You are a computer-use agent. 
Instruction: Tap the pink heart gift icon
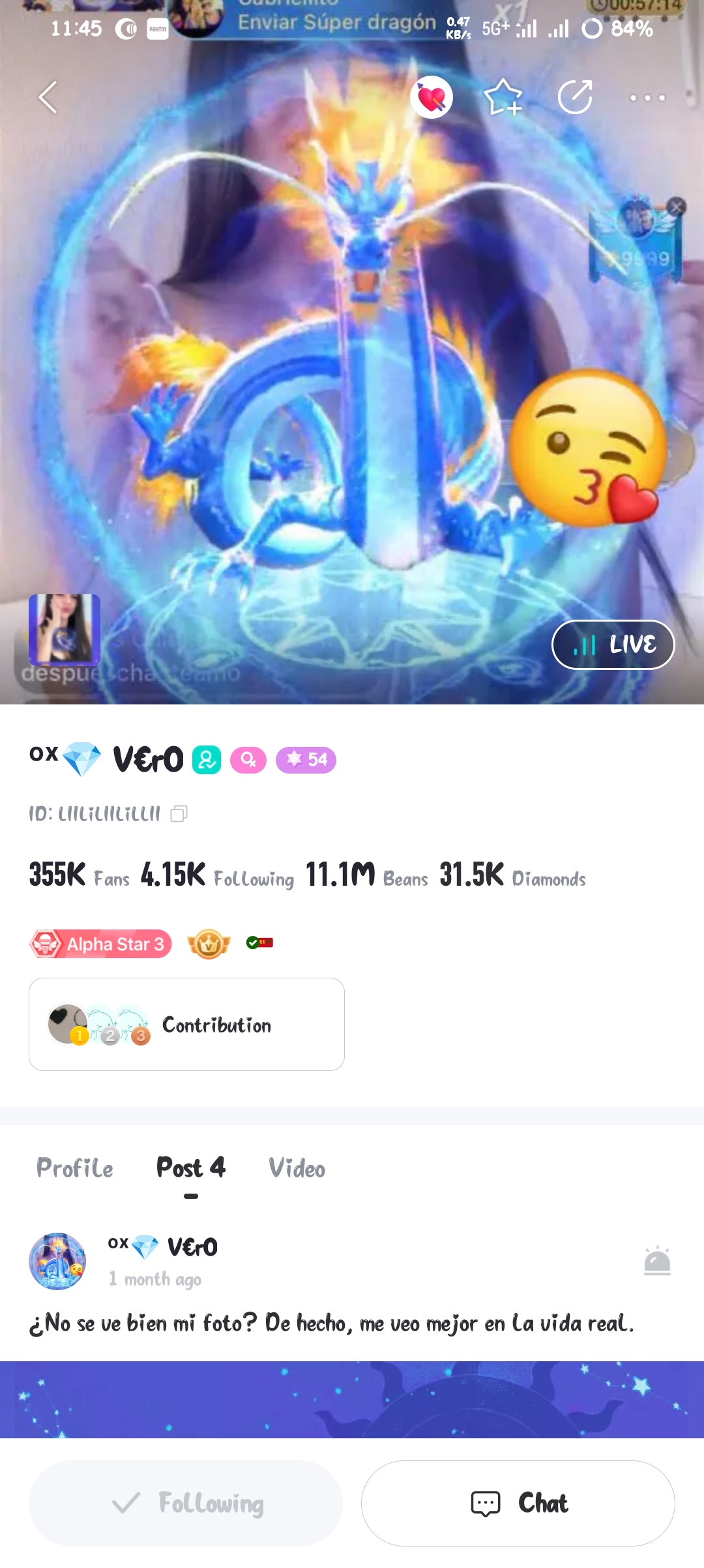pos(431,98)
